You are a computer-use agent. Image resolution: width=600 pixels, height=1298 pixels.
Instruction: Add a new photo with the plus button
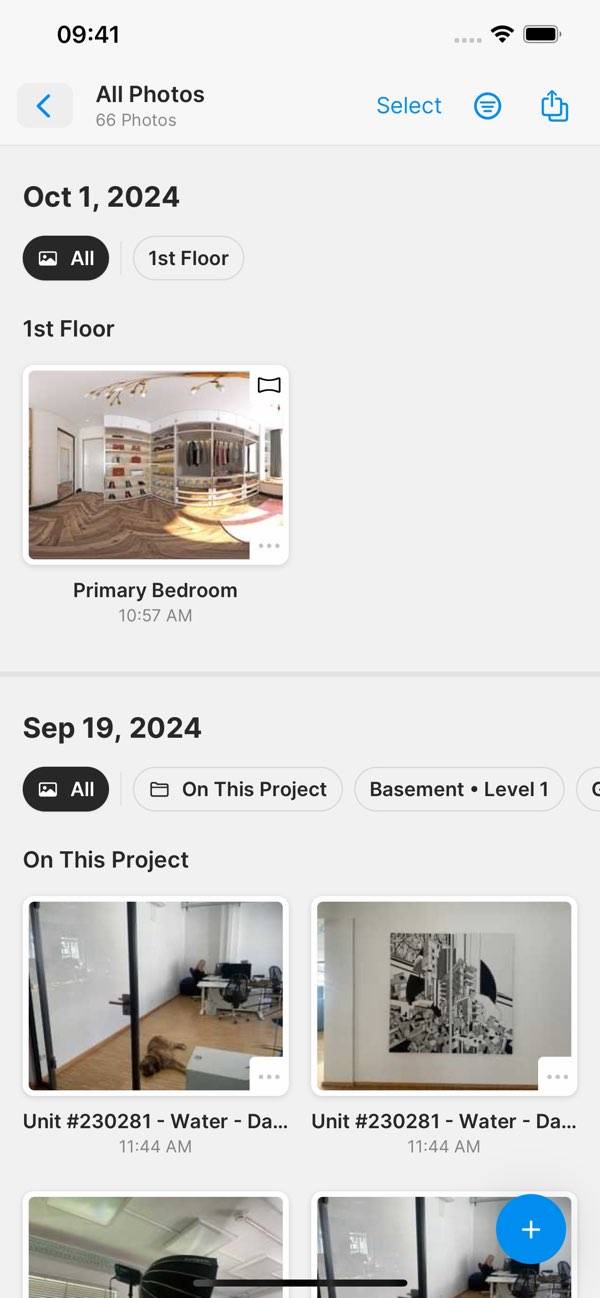point(531,1229)
